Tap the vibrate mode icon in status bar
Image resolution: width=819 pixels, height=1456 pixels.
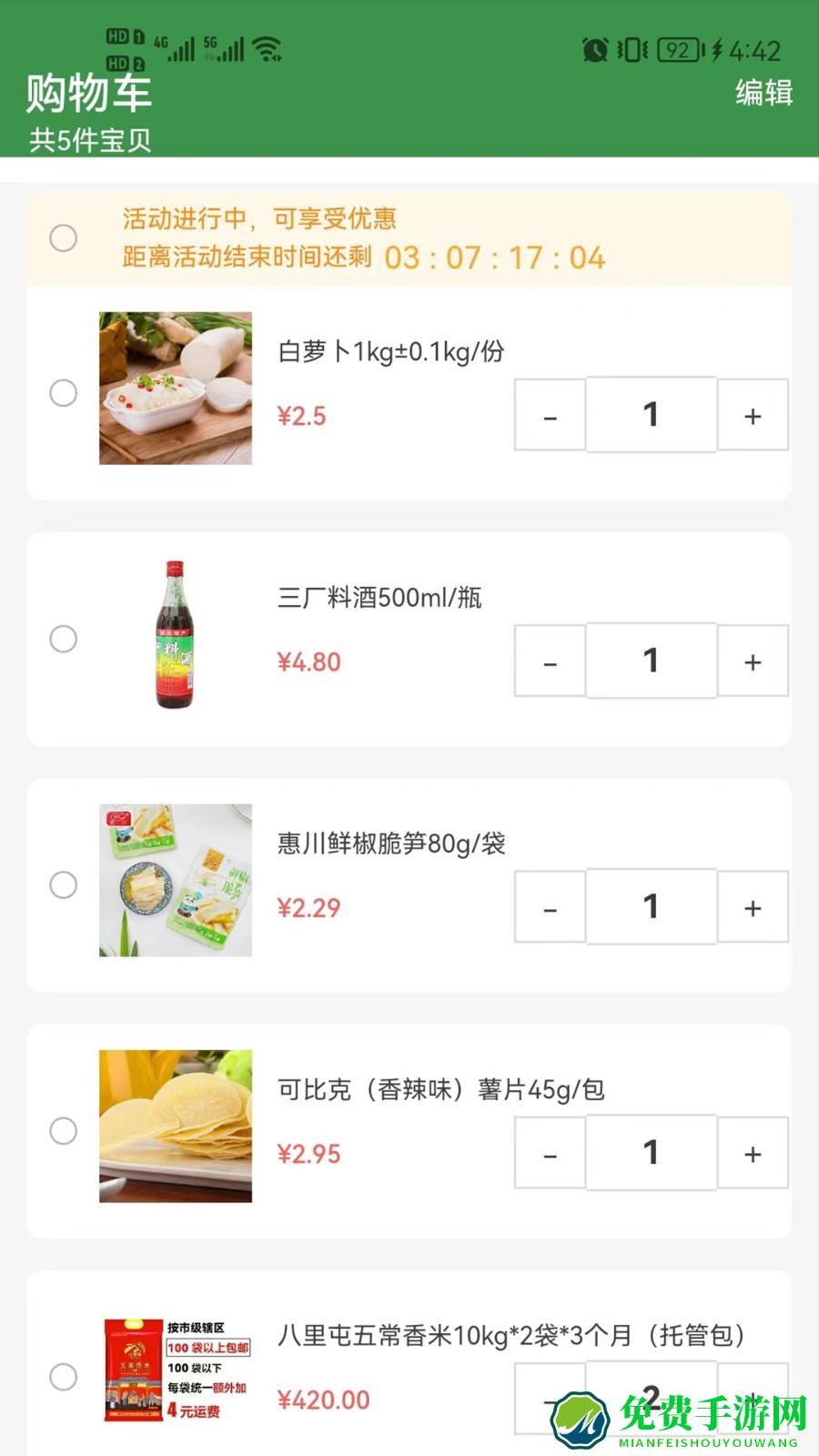pyautogui.click(x=631, y=52)
